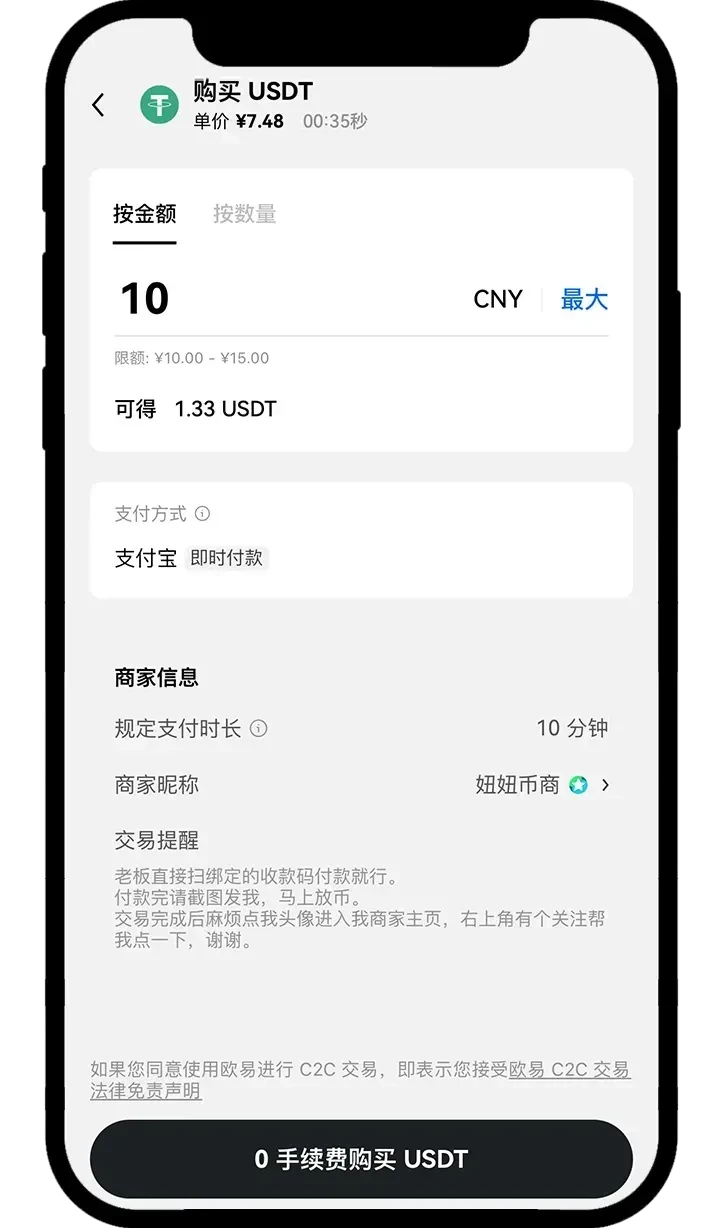The width and height of the screenshot is (723, 1228).
Task: Confirm with 0 手续费购买 USDT button
Action: point(361,1159)
